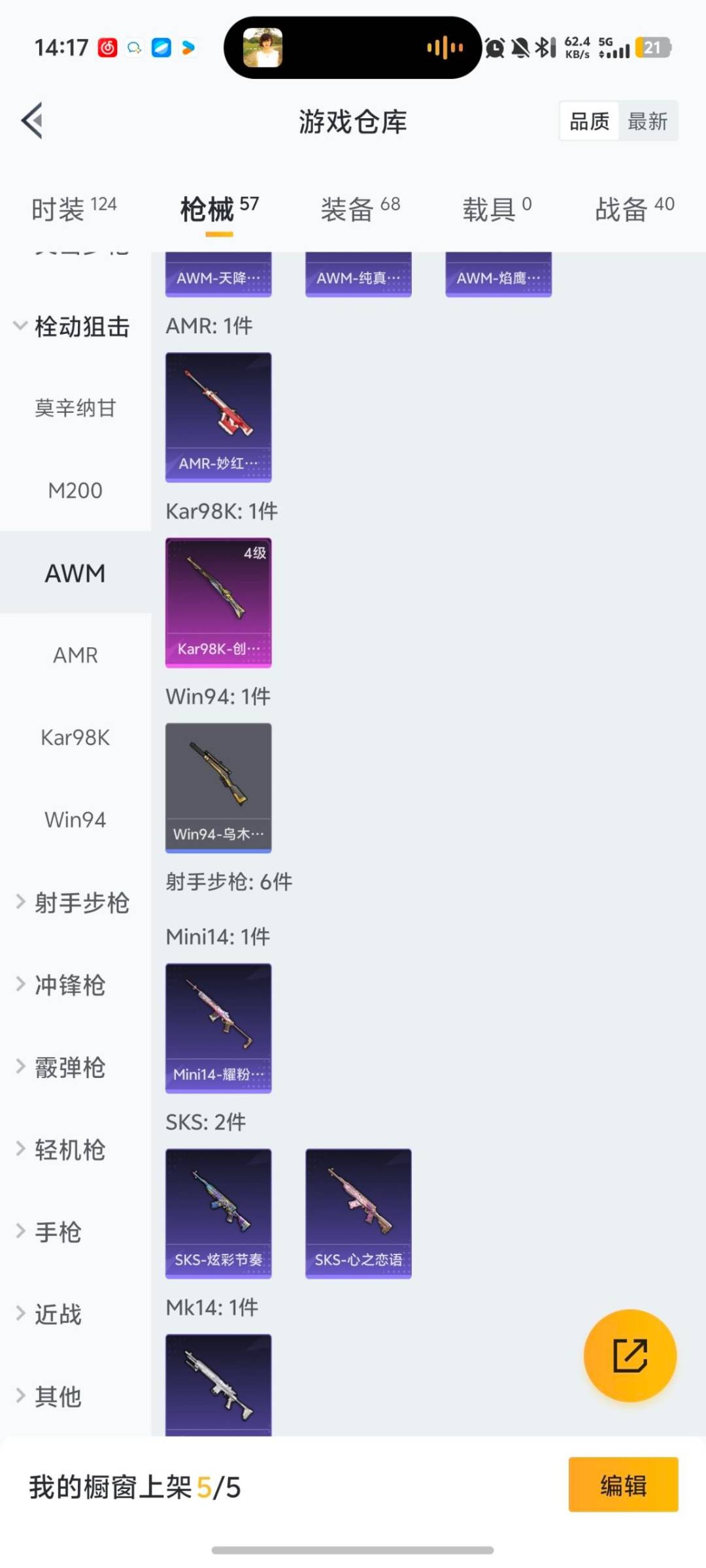
Task: Switch sorting to 品质 mode
Action: click(587, 121)
